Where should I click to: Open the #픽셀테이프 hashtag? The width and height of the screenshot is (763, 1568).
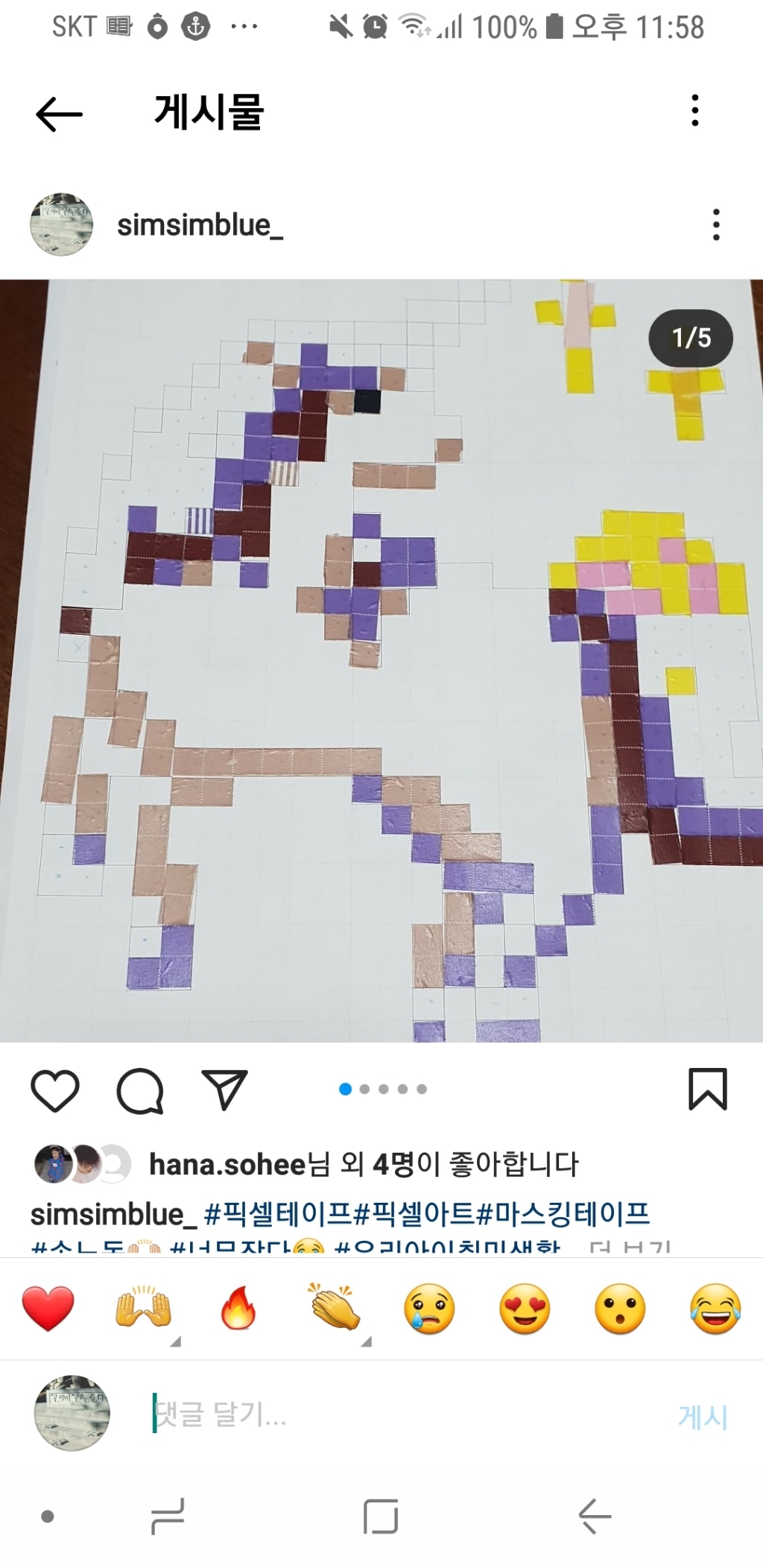[277, 1213]
